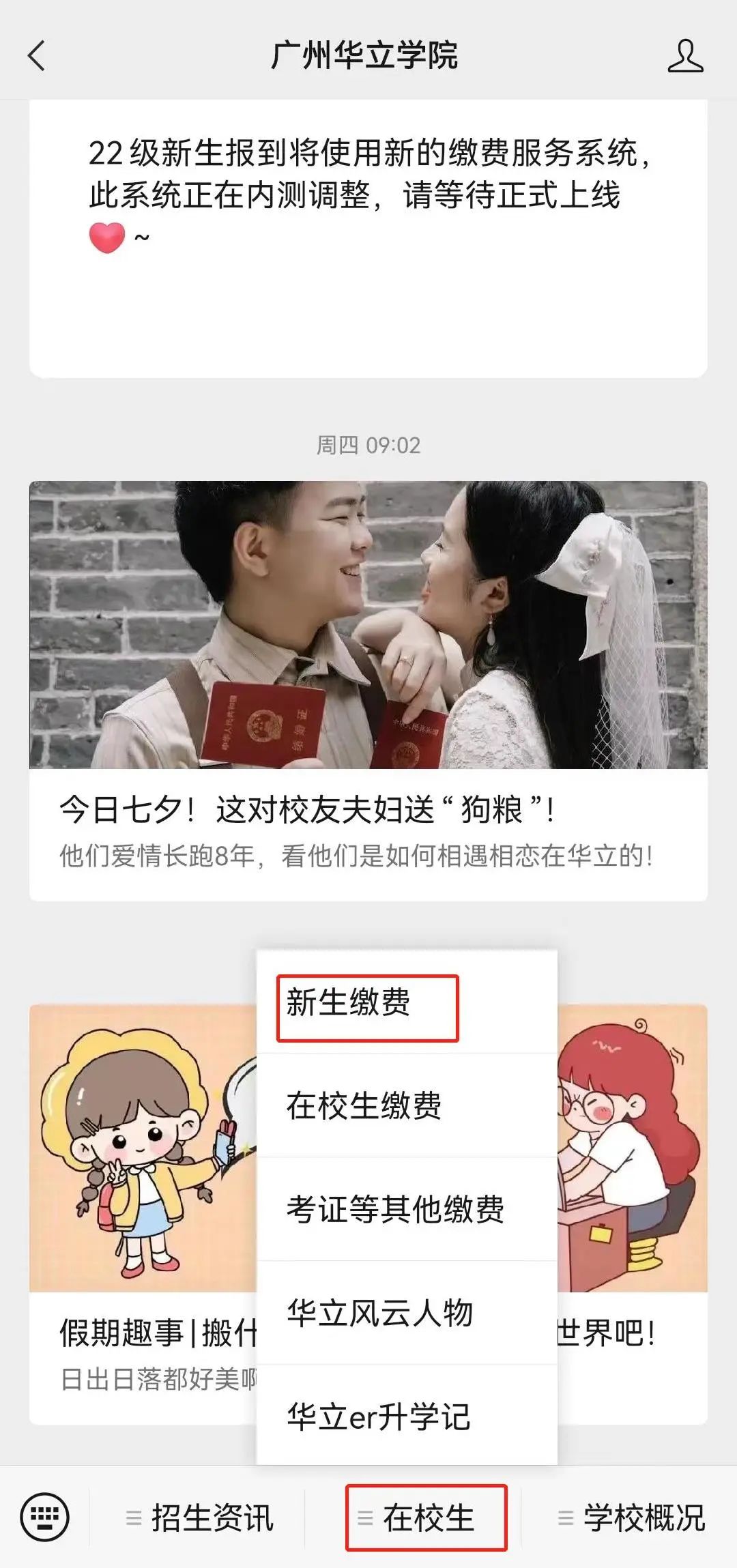The height and width of the screenshot is (1568, 737).
Task: Tap 华立风云人物 in the menu
Action: click(x=406, y=1313)
